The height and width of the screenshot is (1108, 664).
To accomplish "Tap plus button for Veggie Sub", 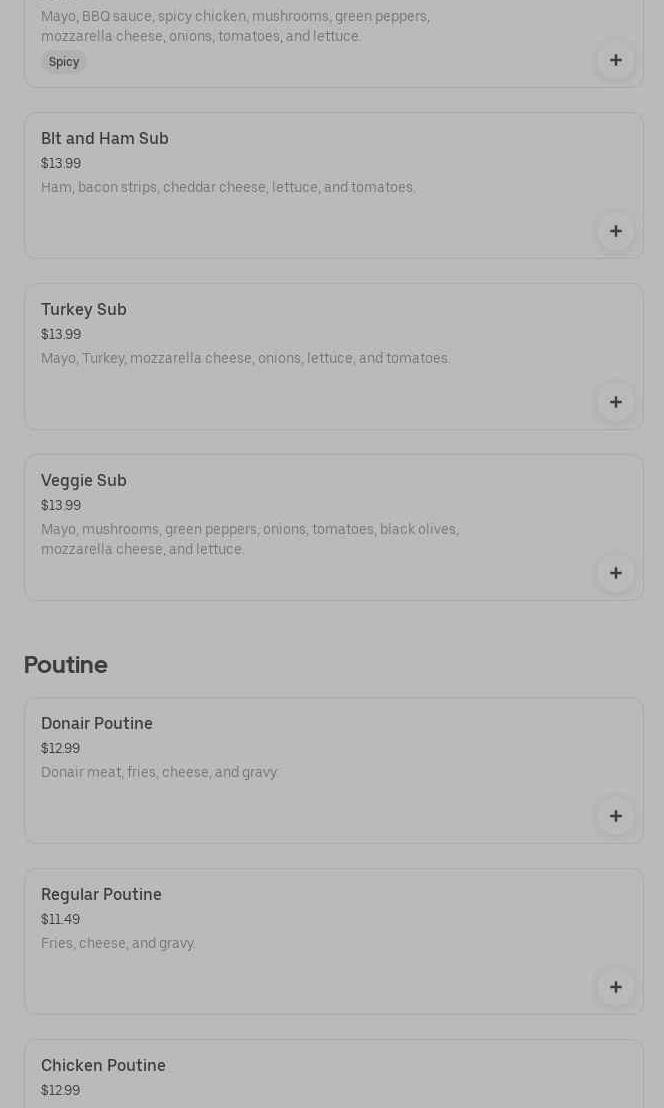I will click(615, 573).
